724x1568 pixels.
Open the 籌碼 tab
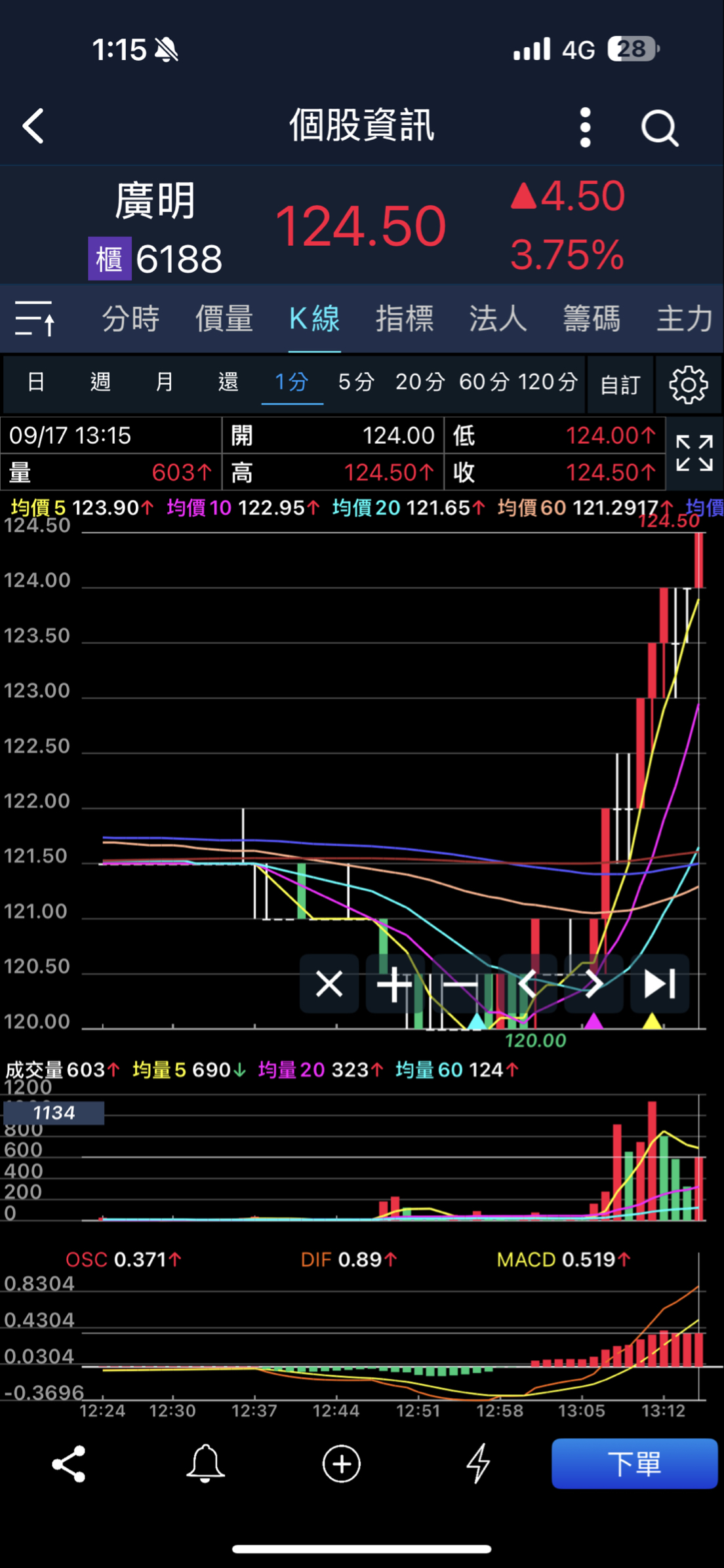pos(591,319)
